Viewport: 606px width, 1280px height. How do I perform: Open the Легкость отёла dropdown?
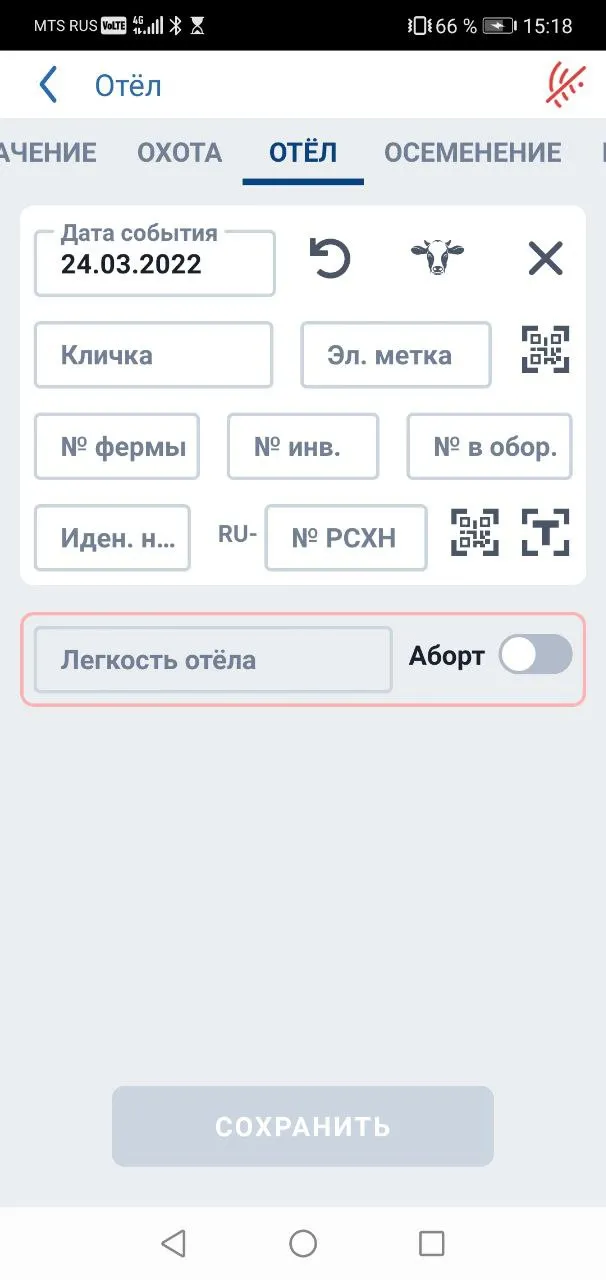[x=213, y=660]
